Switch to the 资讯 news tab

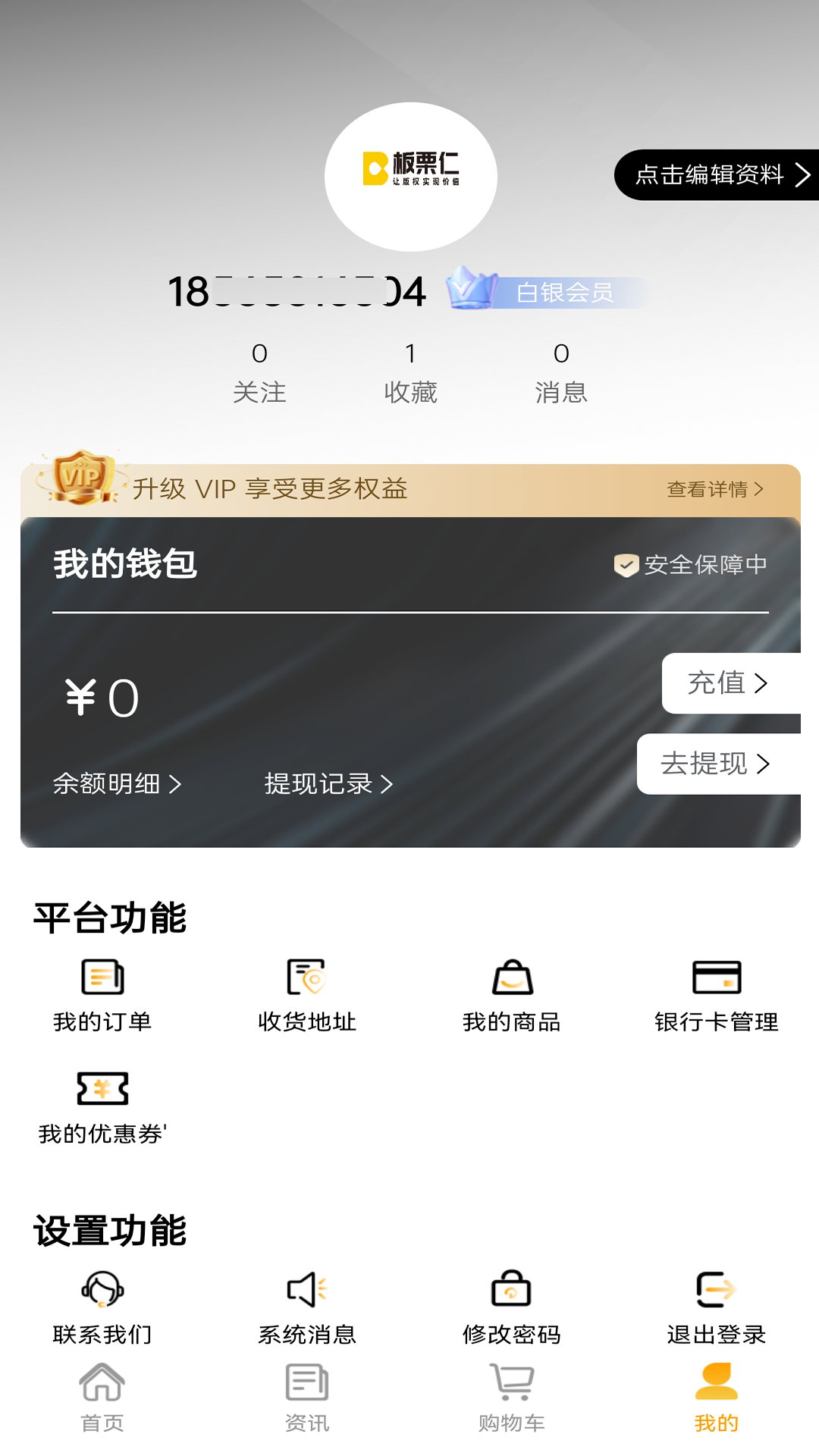(307, 1398)
